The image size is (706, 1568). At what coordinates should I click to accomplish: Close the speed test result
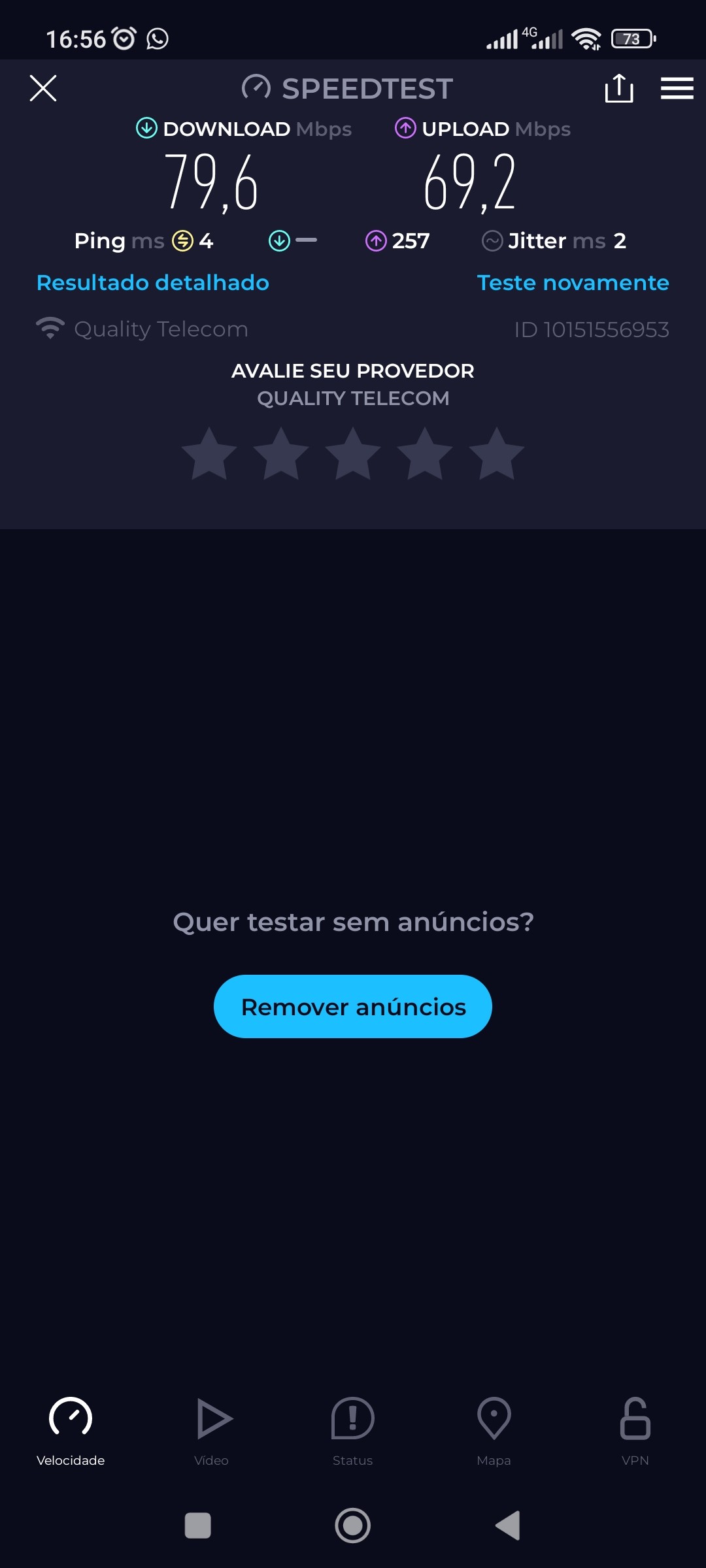pyautogui.click(x=43, y=88)
